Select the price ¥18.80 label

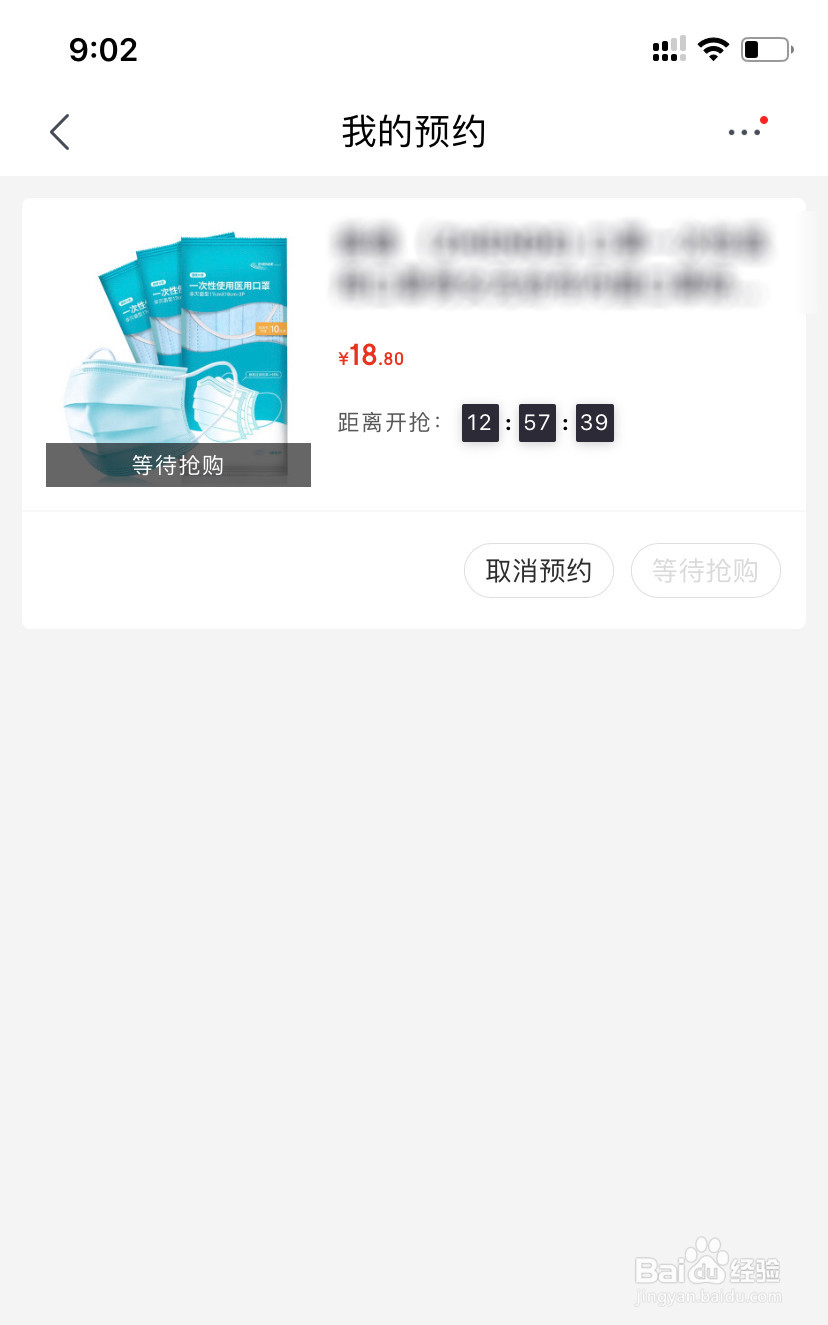click(371, 356)
